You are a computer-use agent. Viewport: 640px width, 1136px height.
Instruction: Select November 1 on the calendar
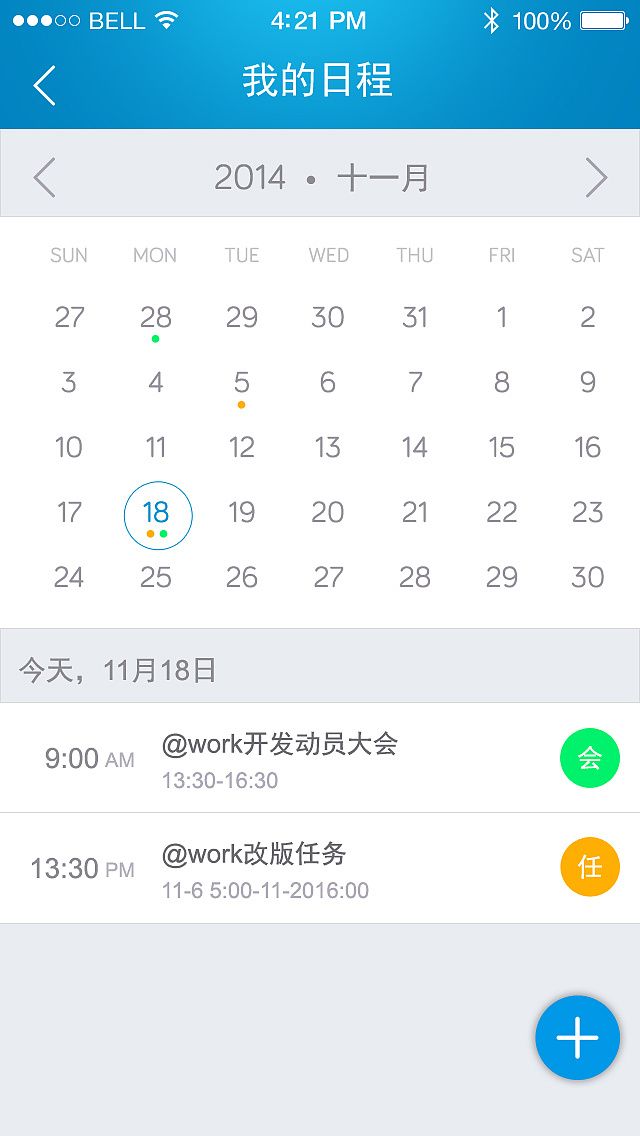pos(501,318)
